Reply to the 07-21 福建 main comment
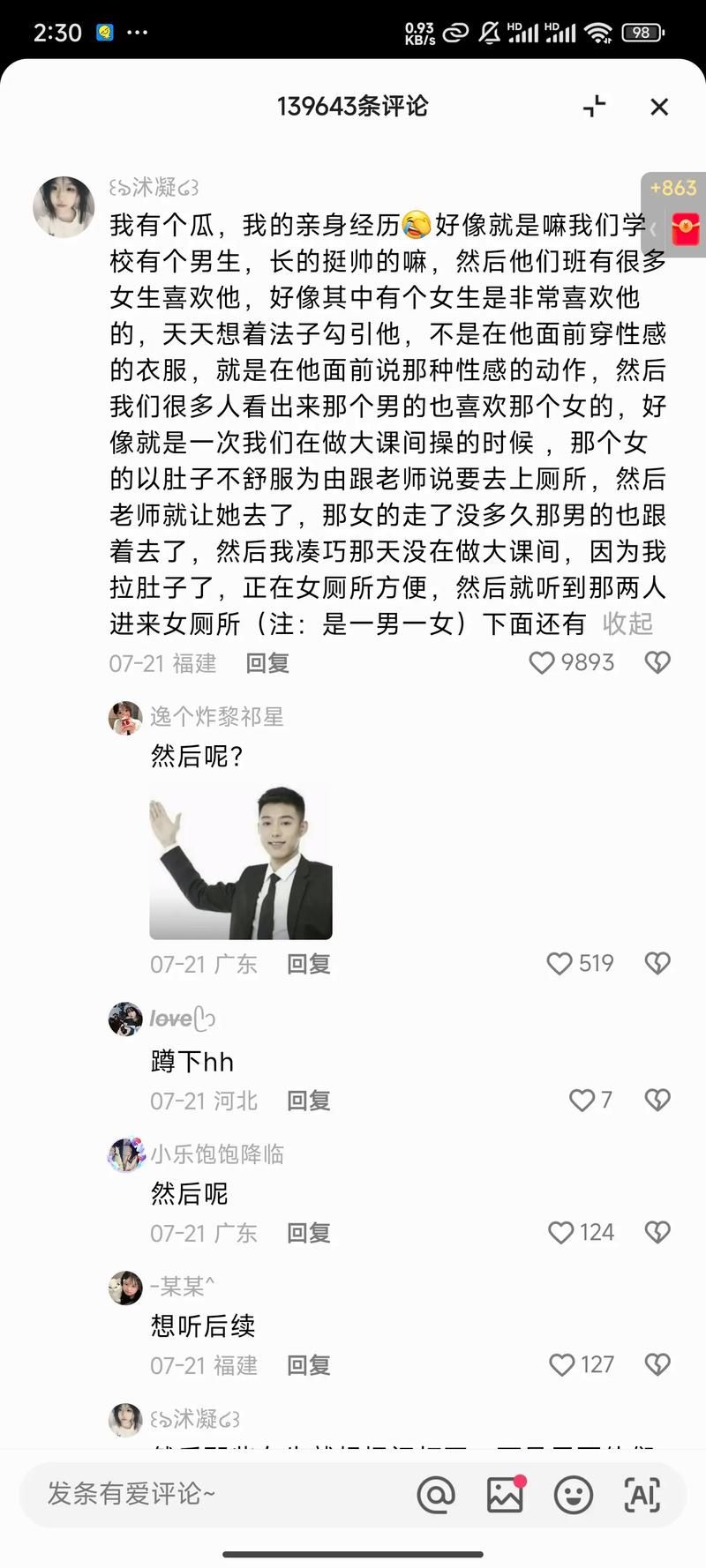The width and height of the screenshot is (706, 1568). (267, 663)
